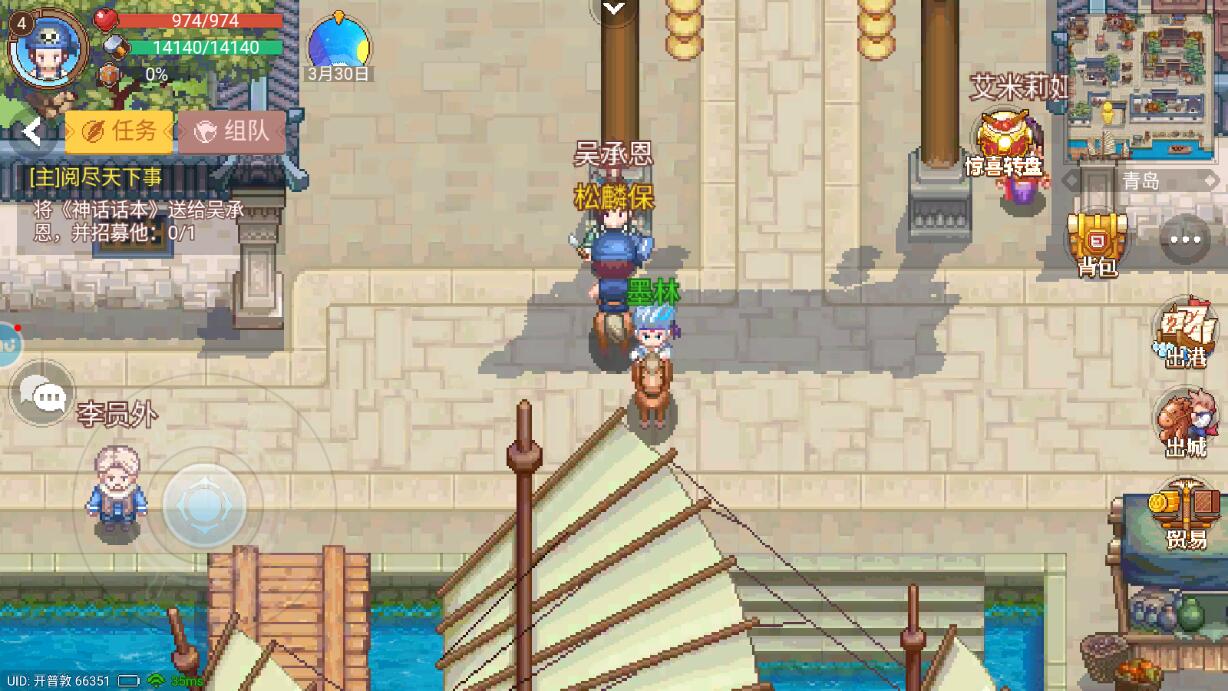Switch to the 组队 tab

click(x=232, y=132)
